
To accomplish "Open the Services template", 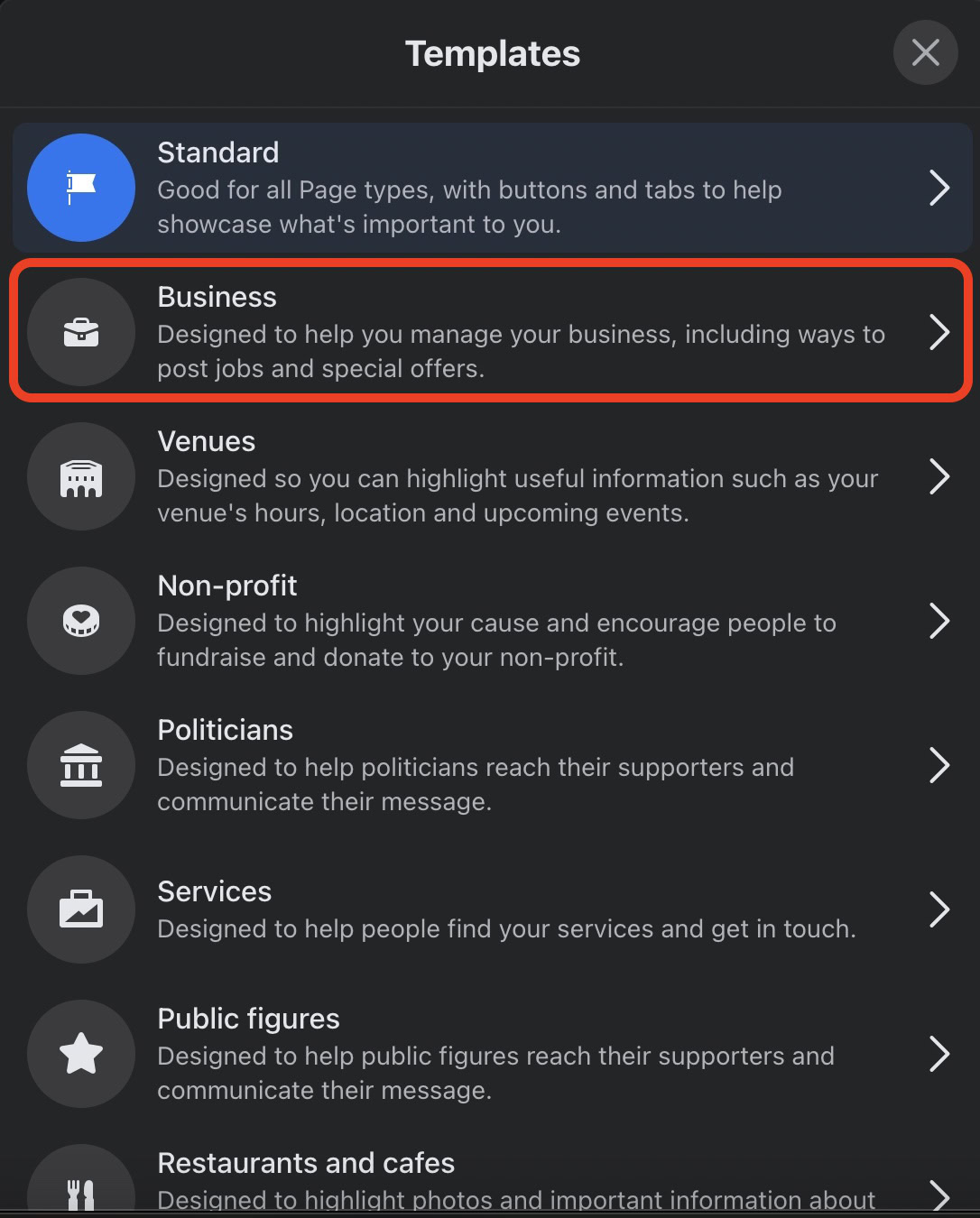I will pos(492,909).
